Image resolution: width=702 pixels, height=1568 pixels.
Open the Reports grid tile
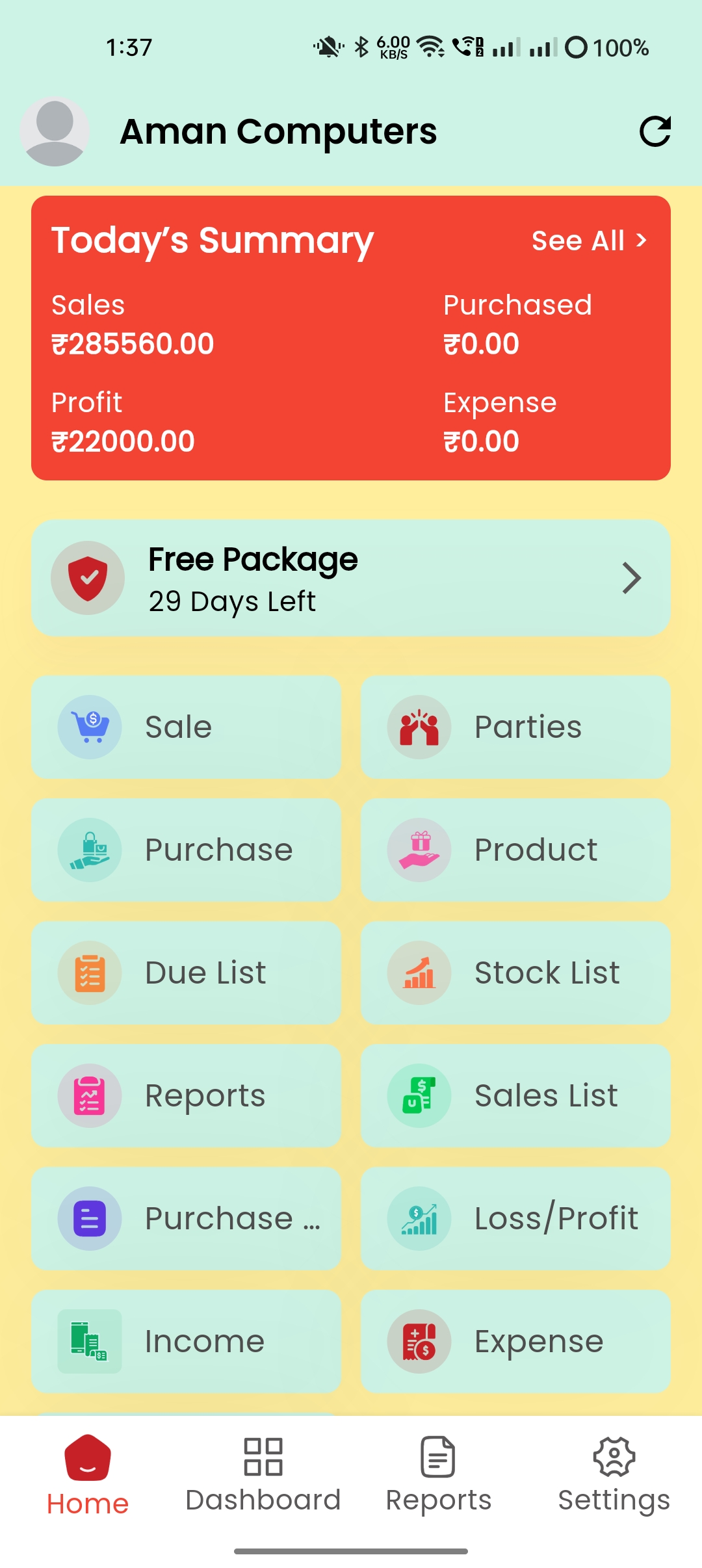186,1095
